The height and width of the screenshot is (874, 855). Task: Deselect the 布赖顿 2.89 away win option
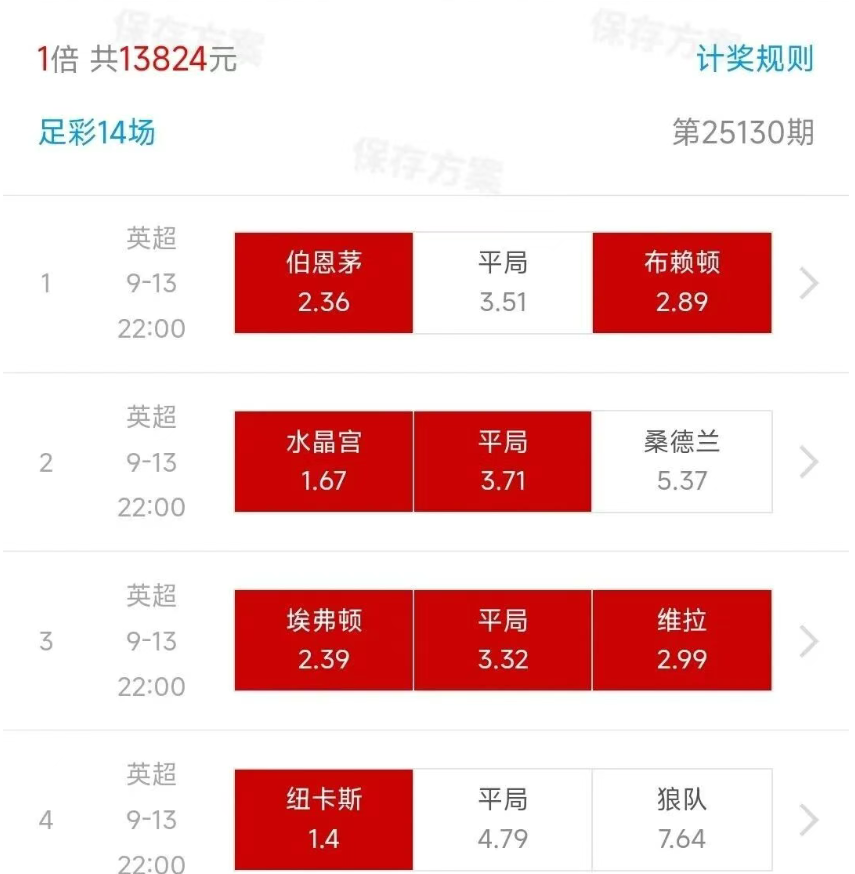[x=682, y=283]
